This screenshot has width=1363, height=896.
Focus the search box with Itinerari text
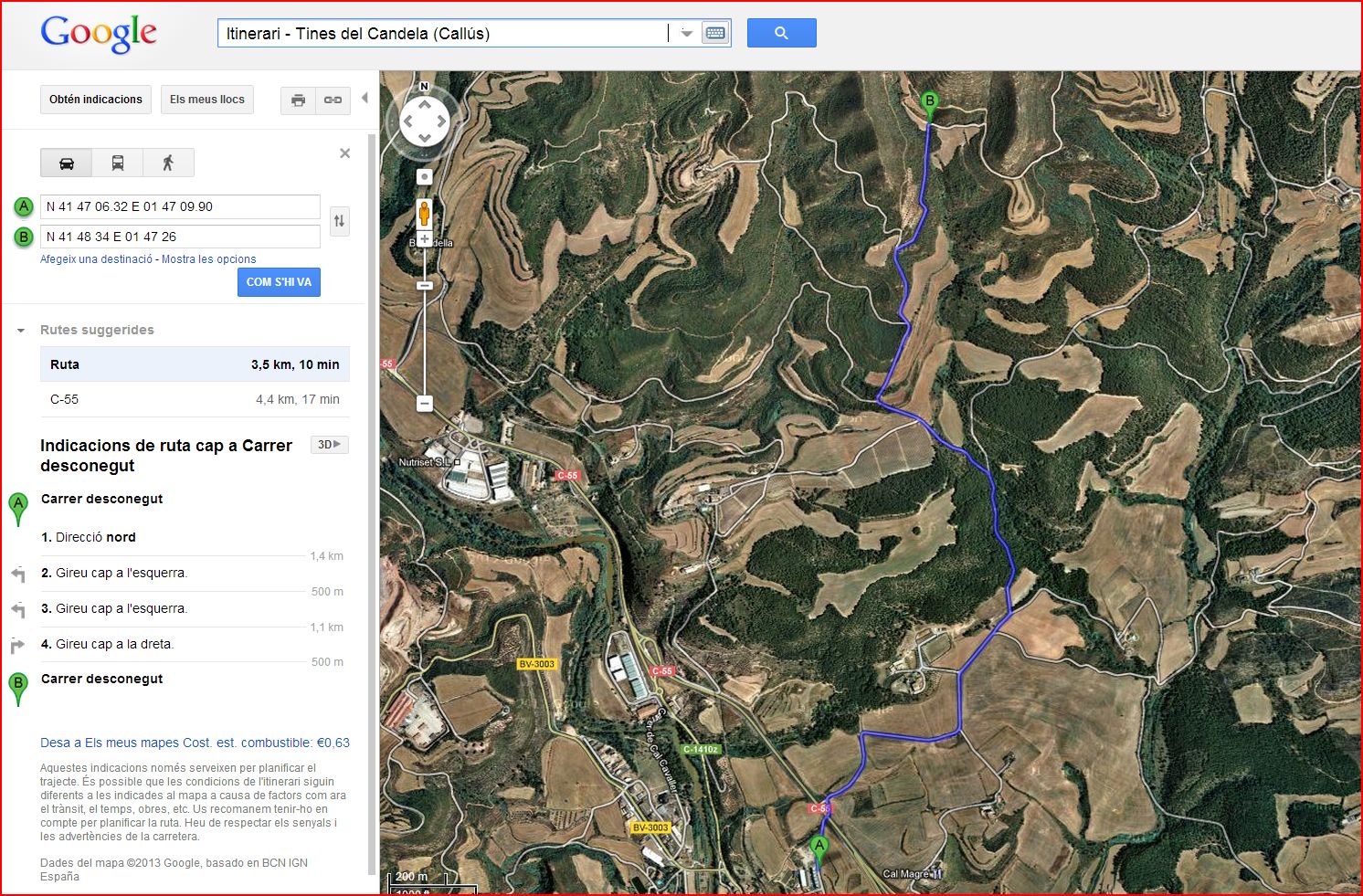(x=443, y=34)
